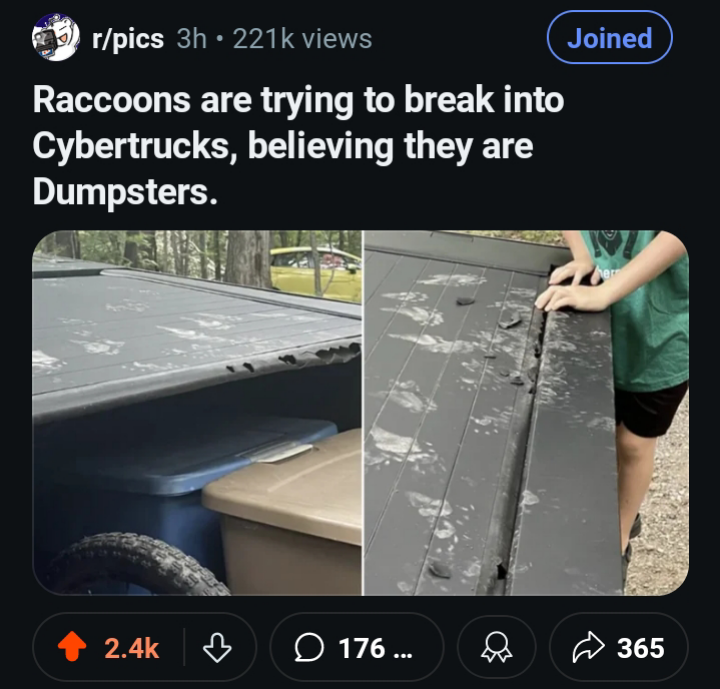Viewport: 720px width, 689px height.
Task: Tap the Joined button
Action: [x=609, y=38]
